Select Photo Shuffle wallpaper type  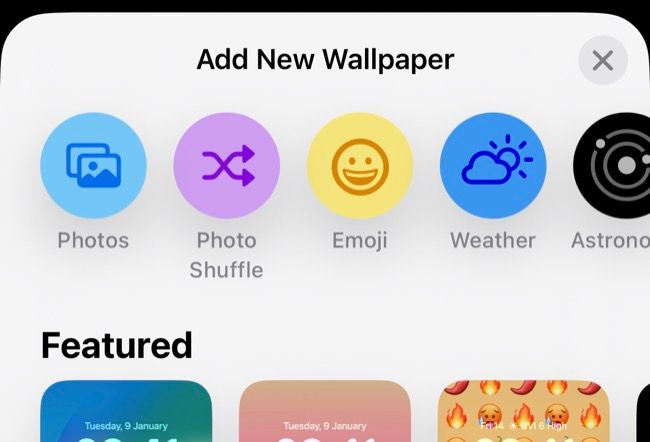[227, 166]
